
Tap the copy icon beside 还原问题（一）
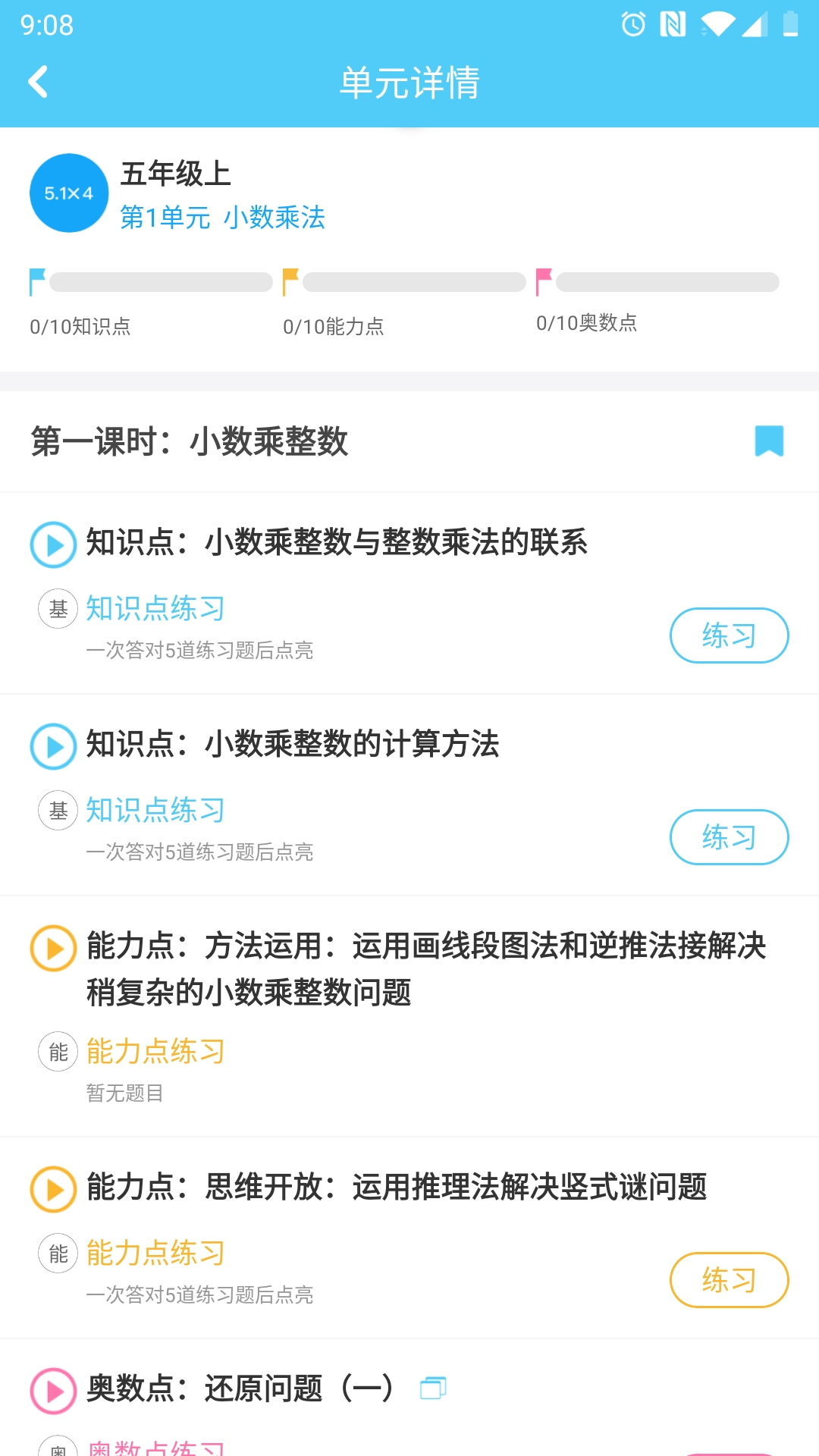click(433, 1387)
